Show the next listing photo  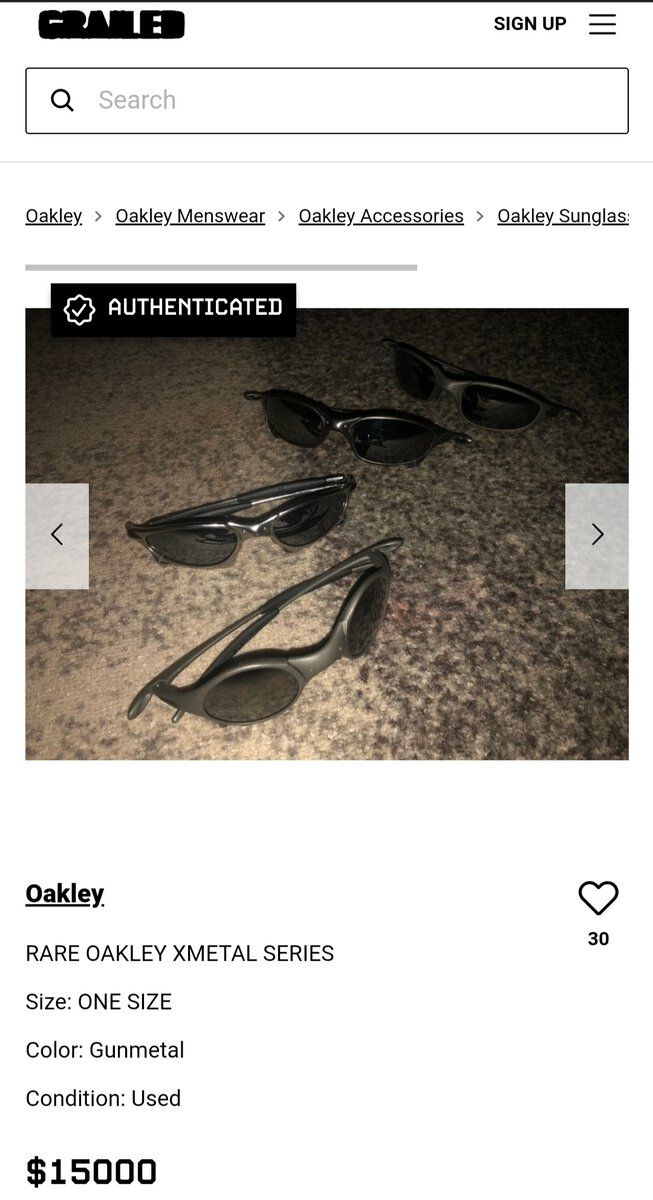[x=597, y=535]
